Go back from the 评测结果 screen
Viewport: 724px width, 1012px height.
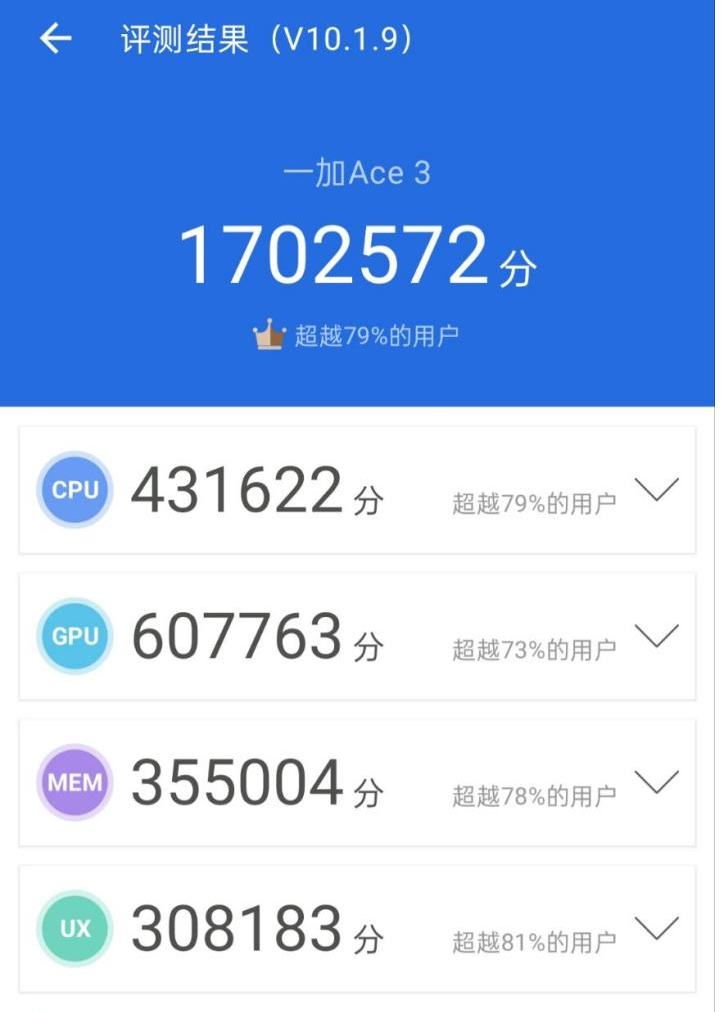click(56, 39)
